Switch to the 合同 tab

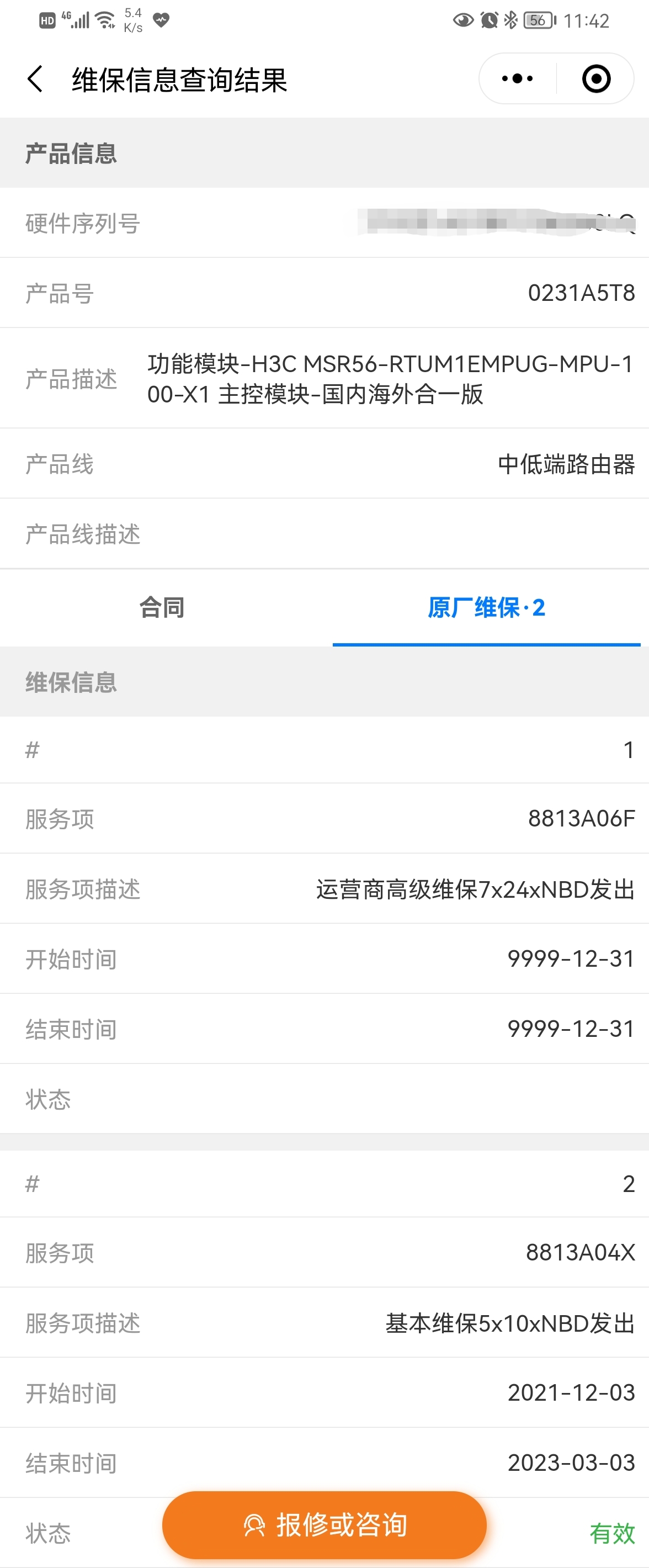[x=162, y=607]
